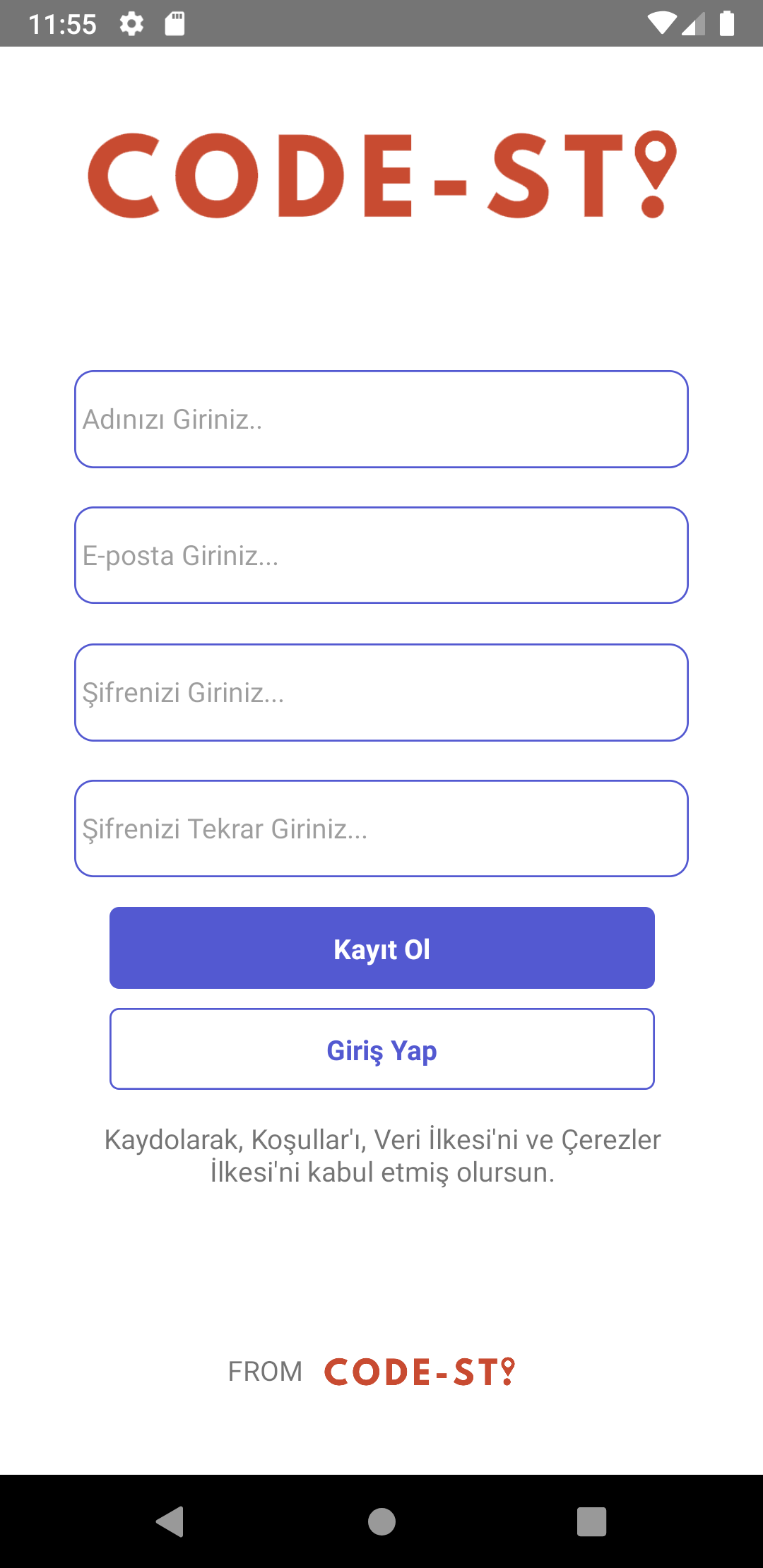Open the 'Giriş Yap' login screen

coord(381,1049)
